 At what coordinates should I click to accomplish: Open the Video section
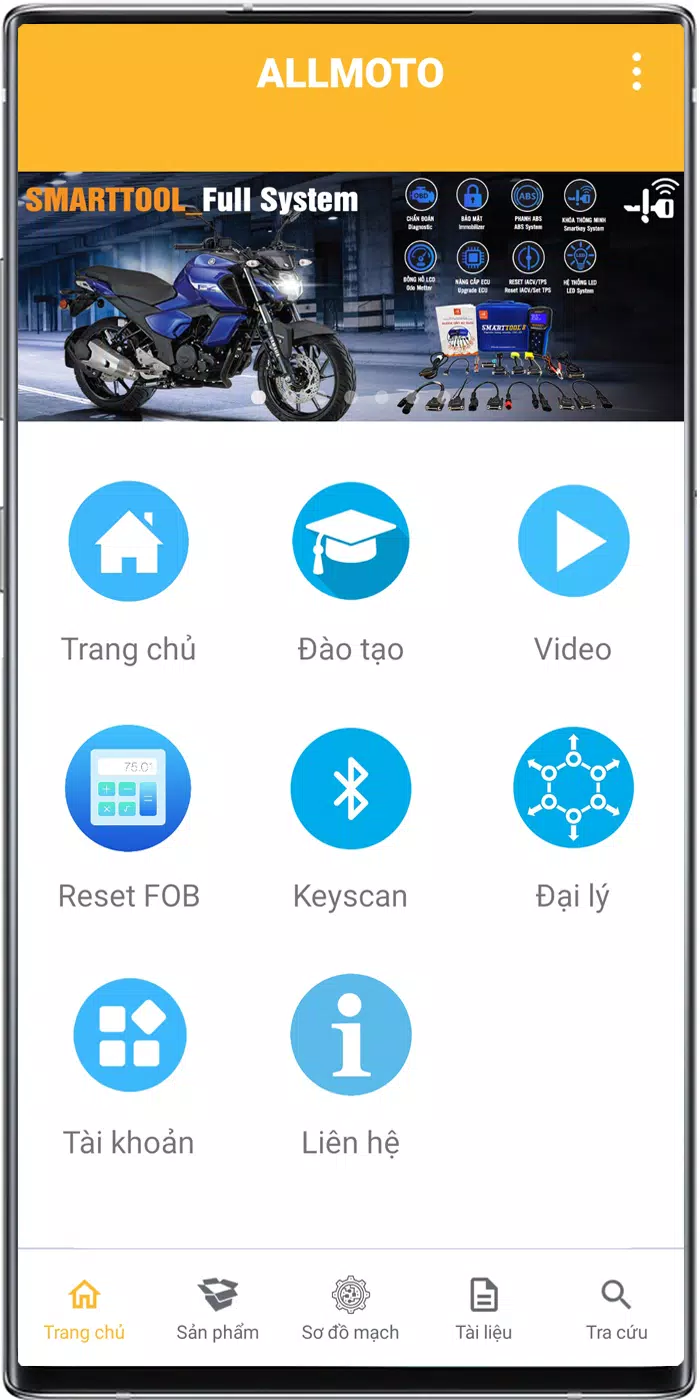click(x=573, y=541)
